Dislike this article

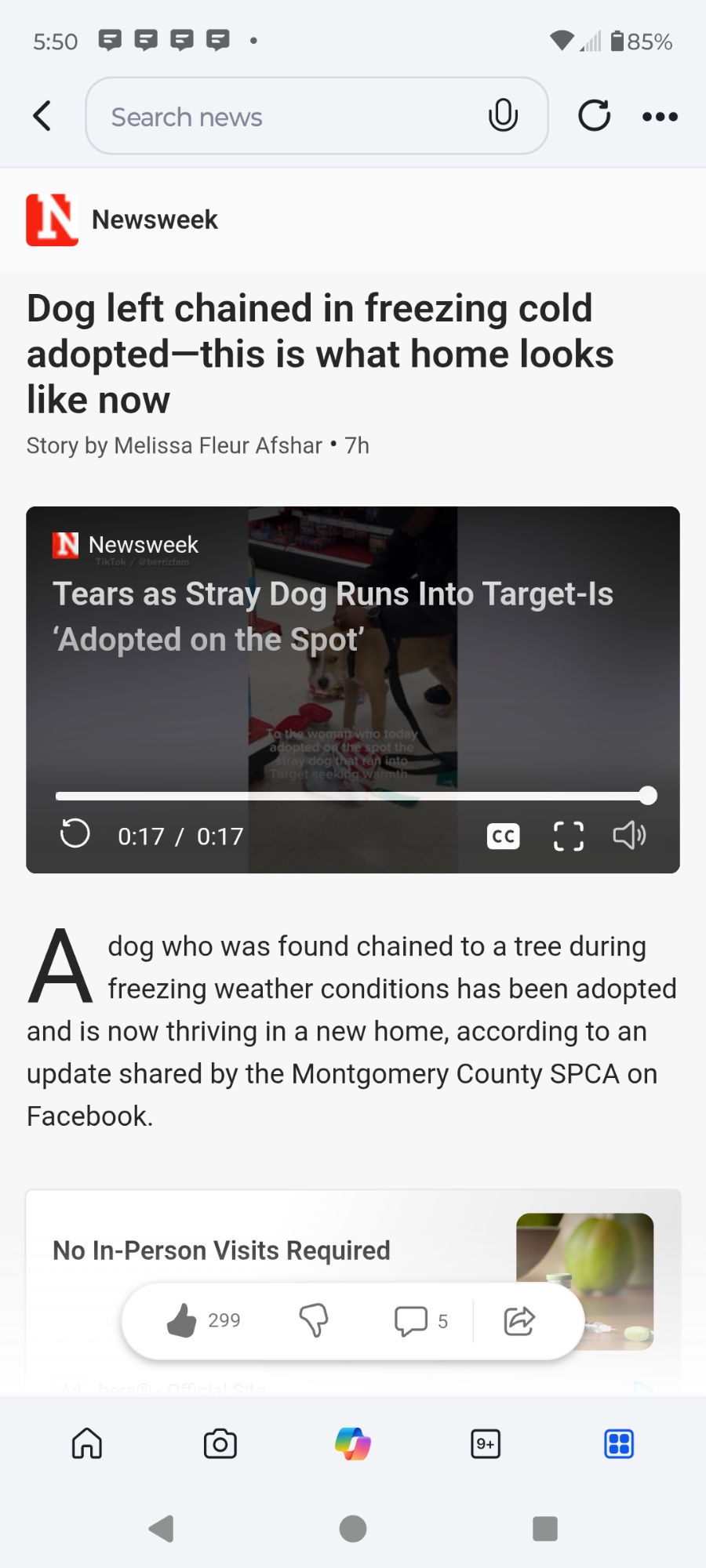tap(313, 1321)
